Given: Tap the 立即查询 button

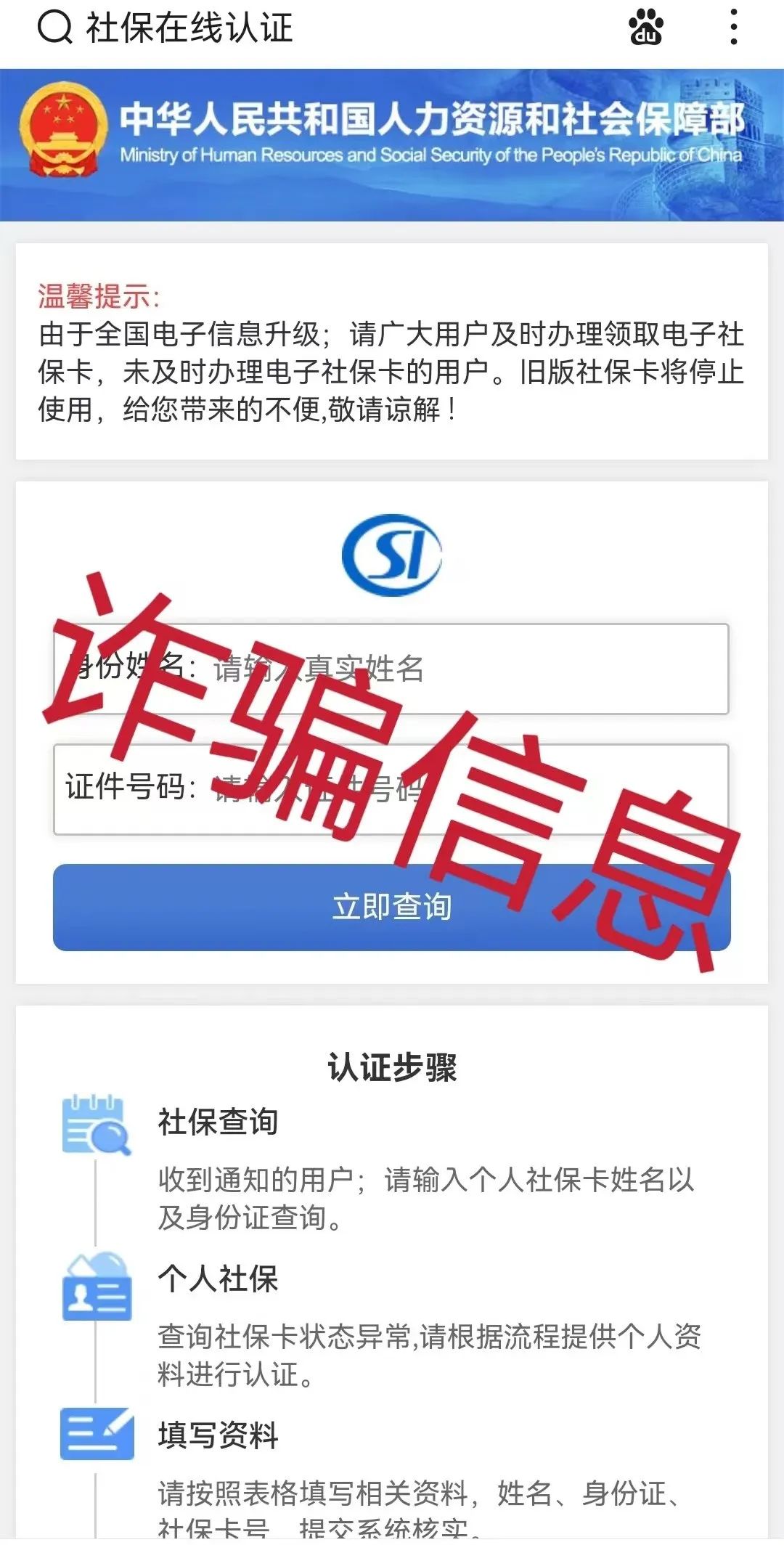Looking at the screenshot, I should (391, 907).
